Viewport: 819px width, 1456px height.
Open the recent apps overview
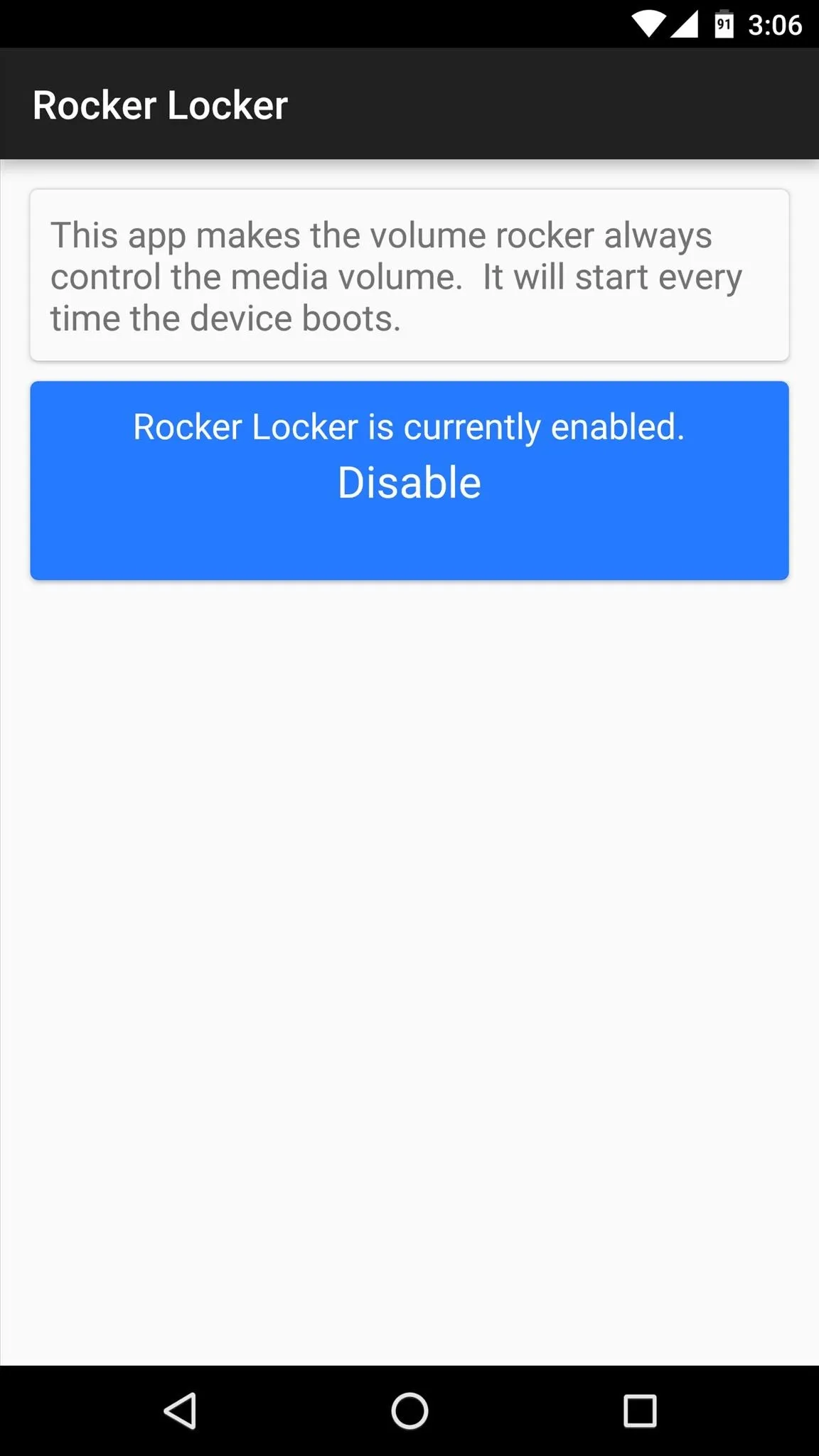[640, 1410]
